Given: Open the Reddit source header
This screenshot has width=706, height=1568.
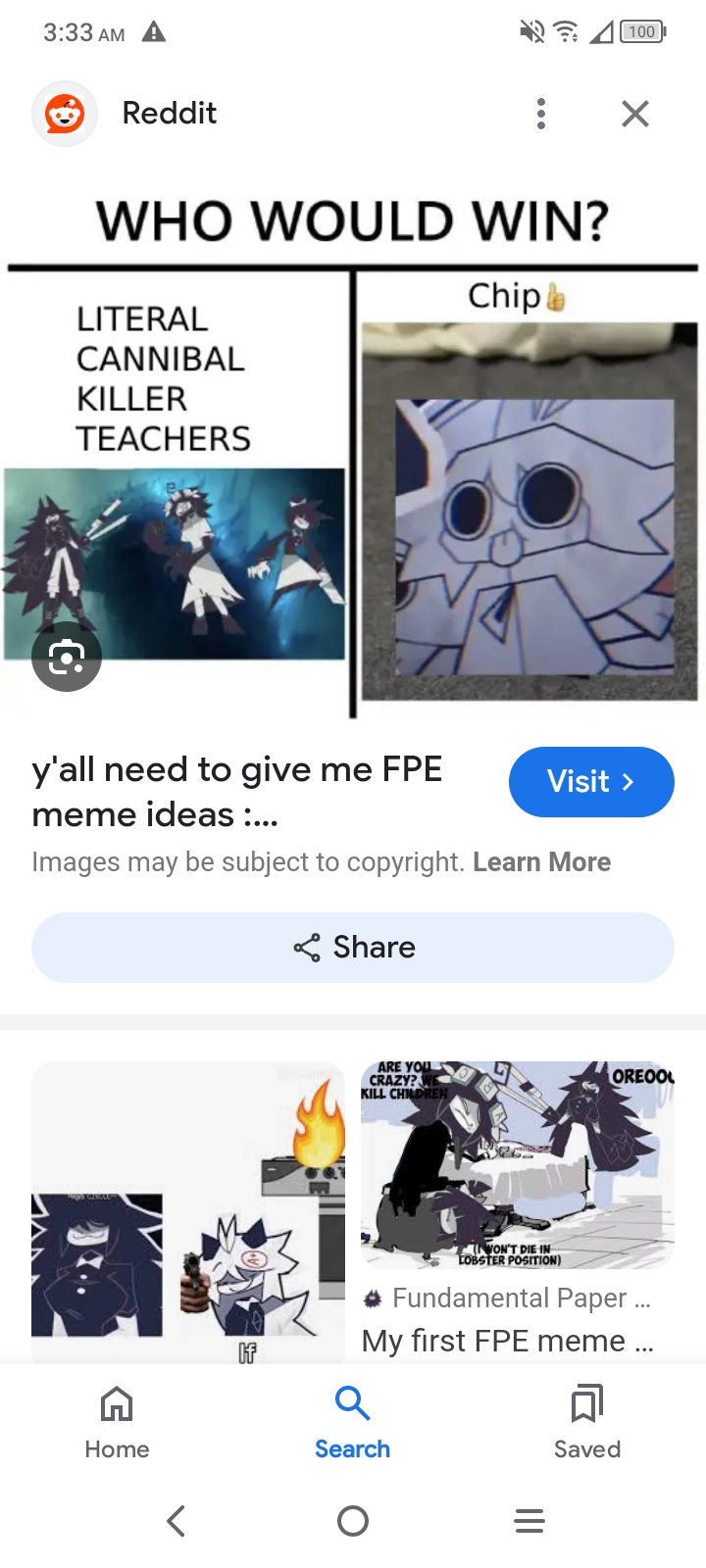Looking at the screenshot, I should (x=169, y=114).
